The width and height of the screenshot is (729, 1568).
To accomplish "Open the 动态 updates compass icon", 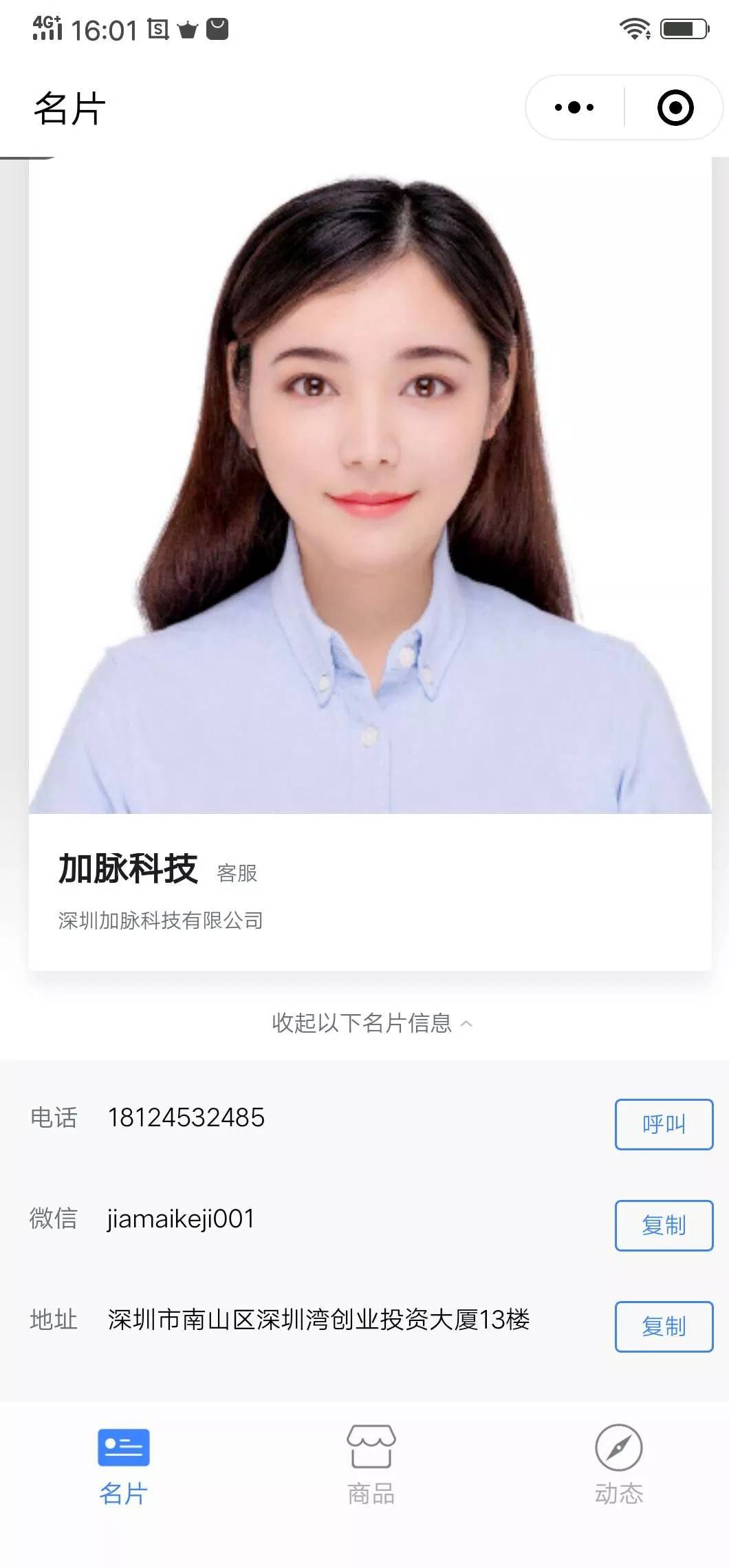I will pyautogui.click(x=618, y=1450).
